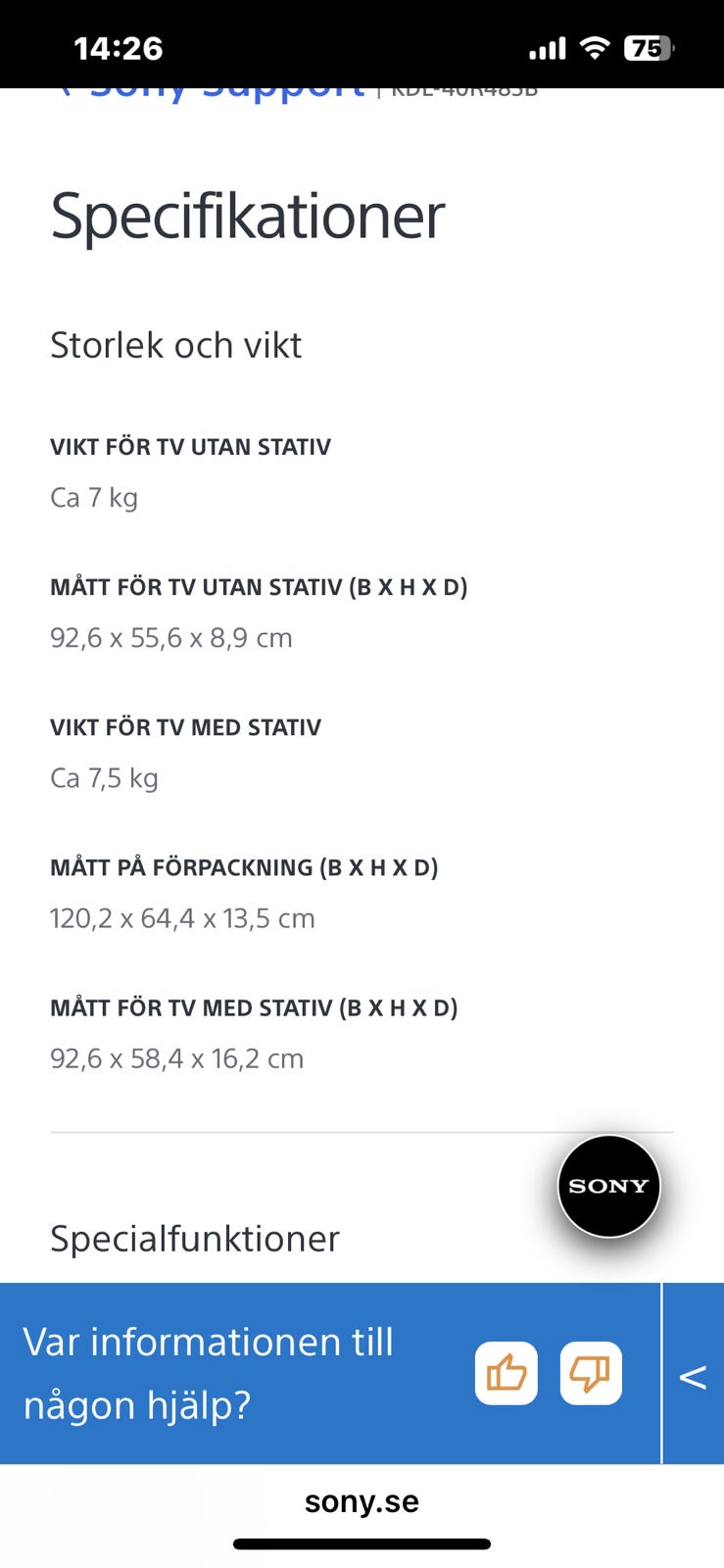Collapse the feedback bar with the arrow
724x1568 pixels.
[x=694, y=1374]
